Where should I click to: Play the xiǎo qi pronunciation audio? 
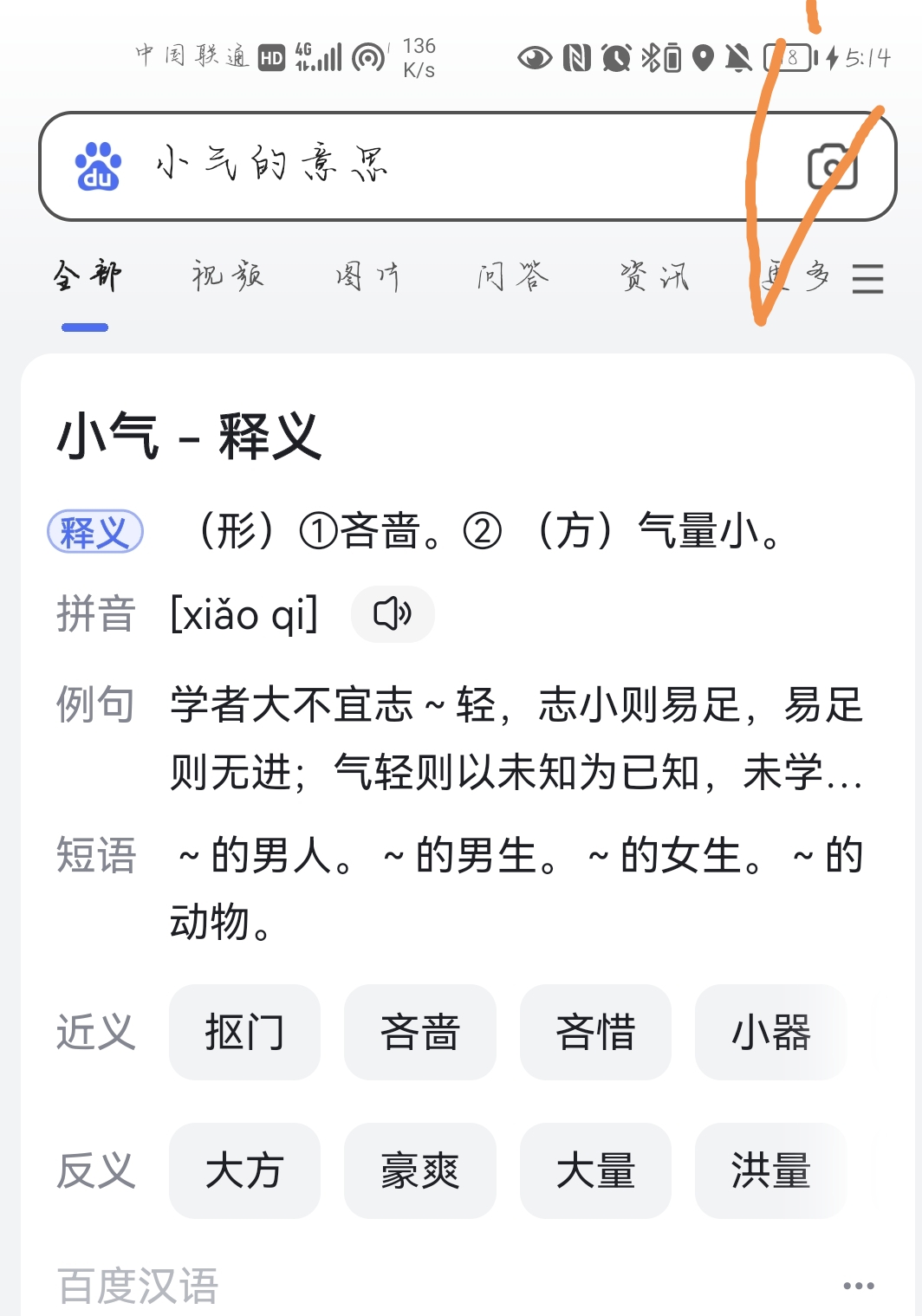coord(393,614)
